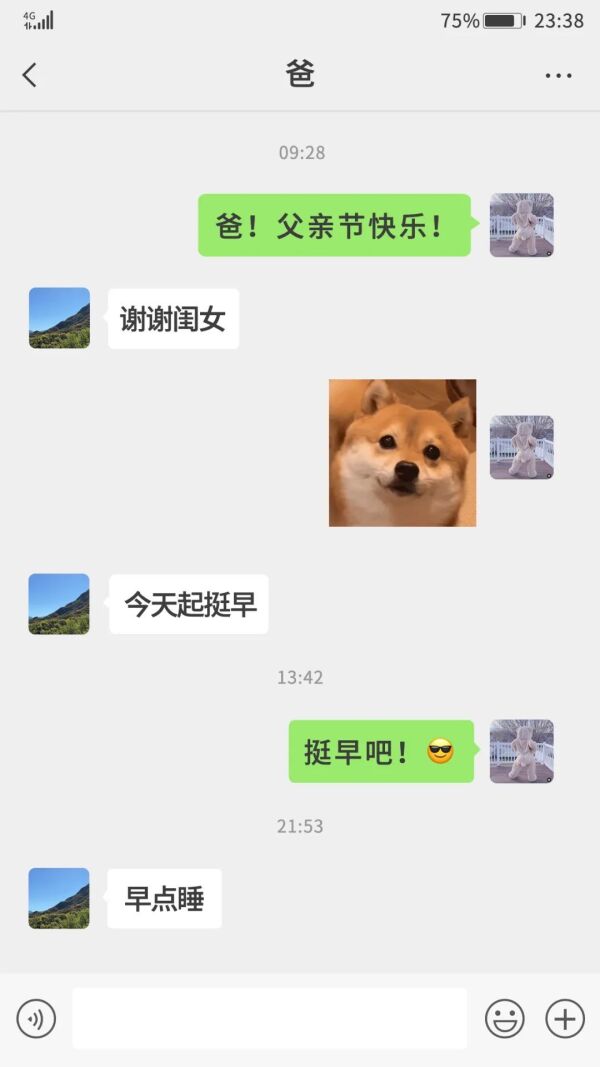Image resolution: width=600 pixels, height=1067 pixels.
Task: Open the Shiba dog sticker image
Action: point(402,453)
